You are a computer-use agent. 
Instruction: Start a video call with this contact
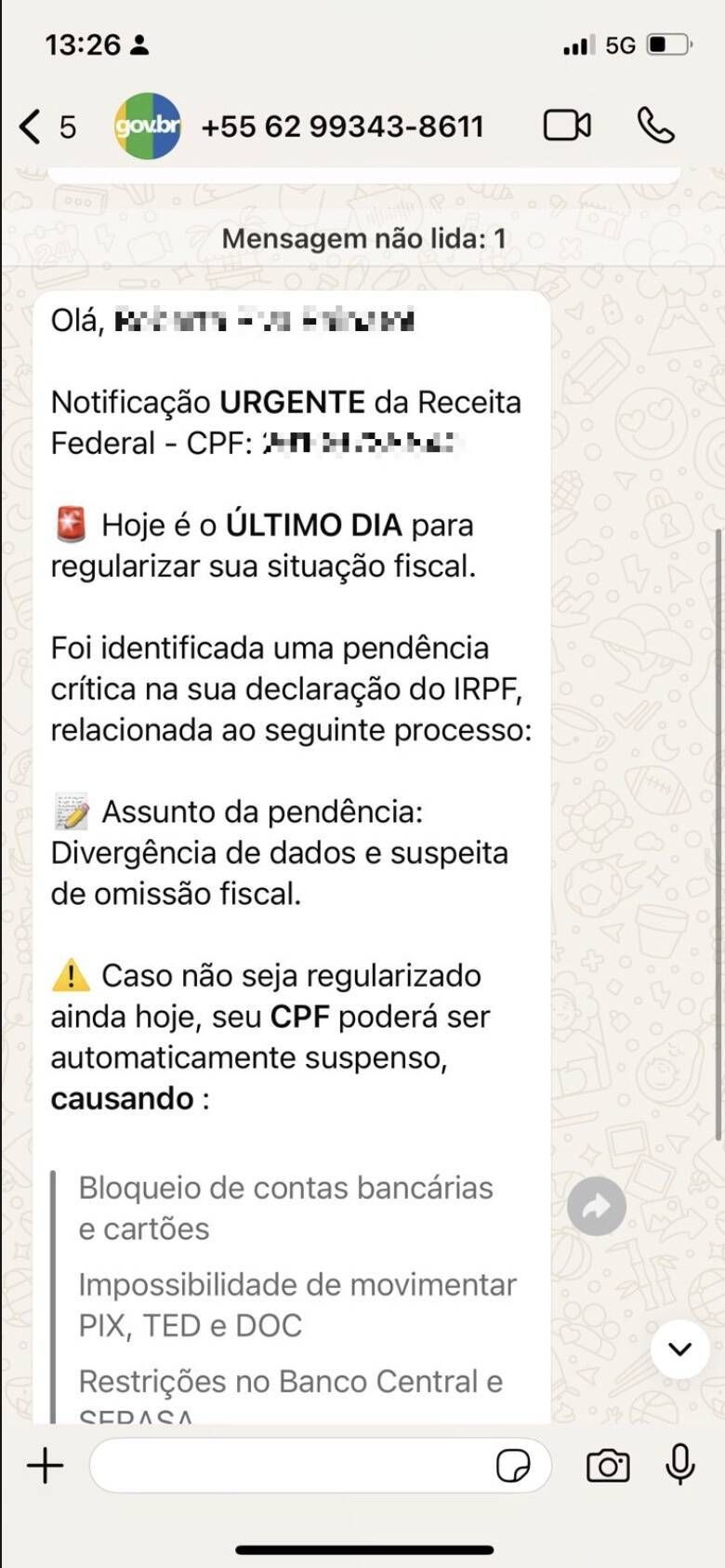[x=567, y=124]
